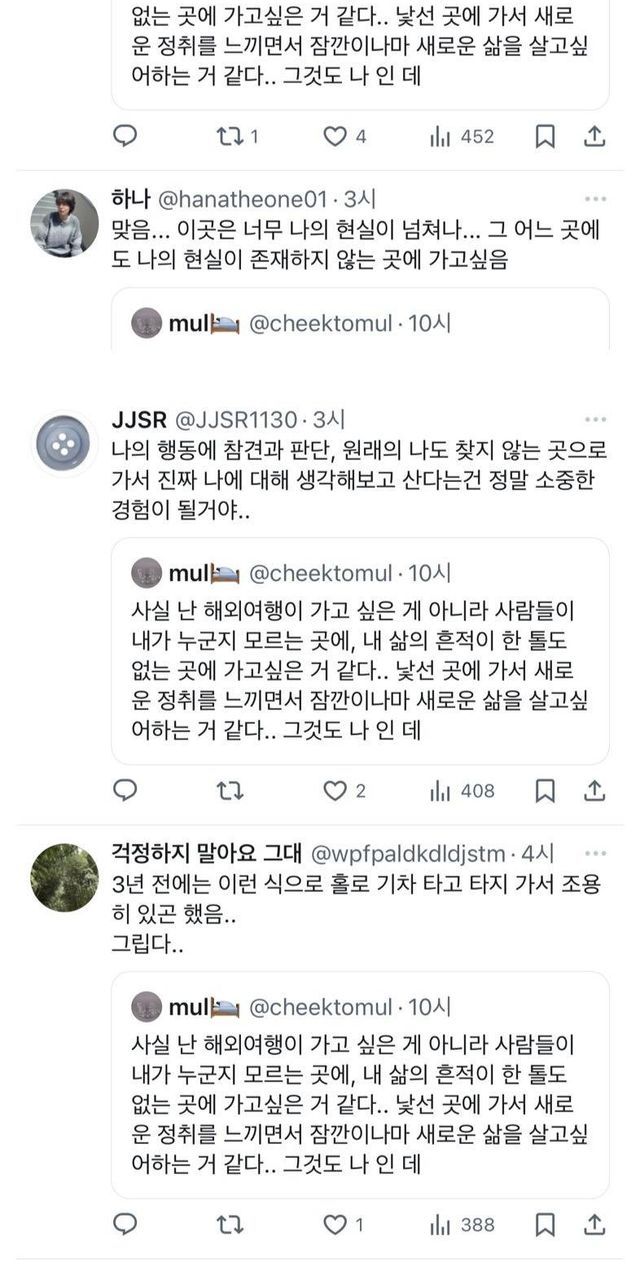Repost the top post with 452 views
Image resolution: width=640 pixels, height=1275 pixels.
230,137
